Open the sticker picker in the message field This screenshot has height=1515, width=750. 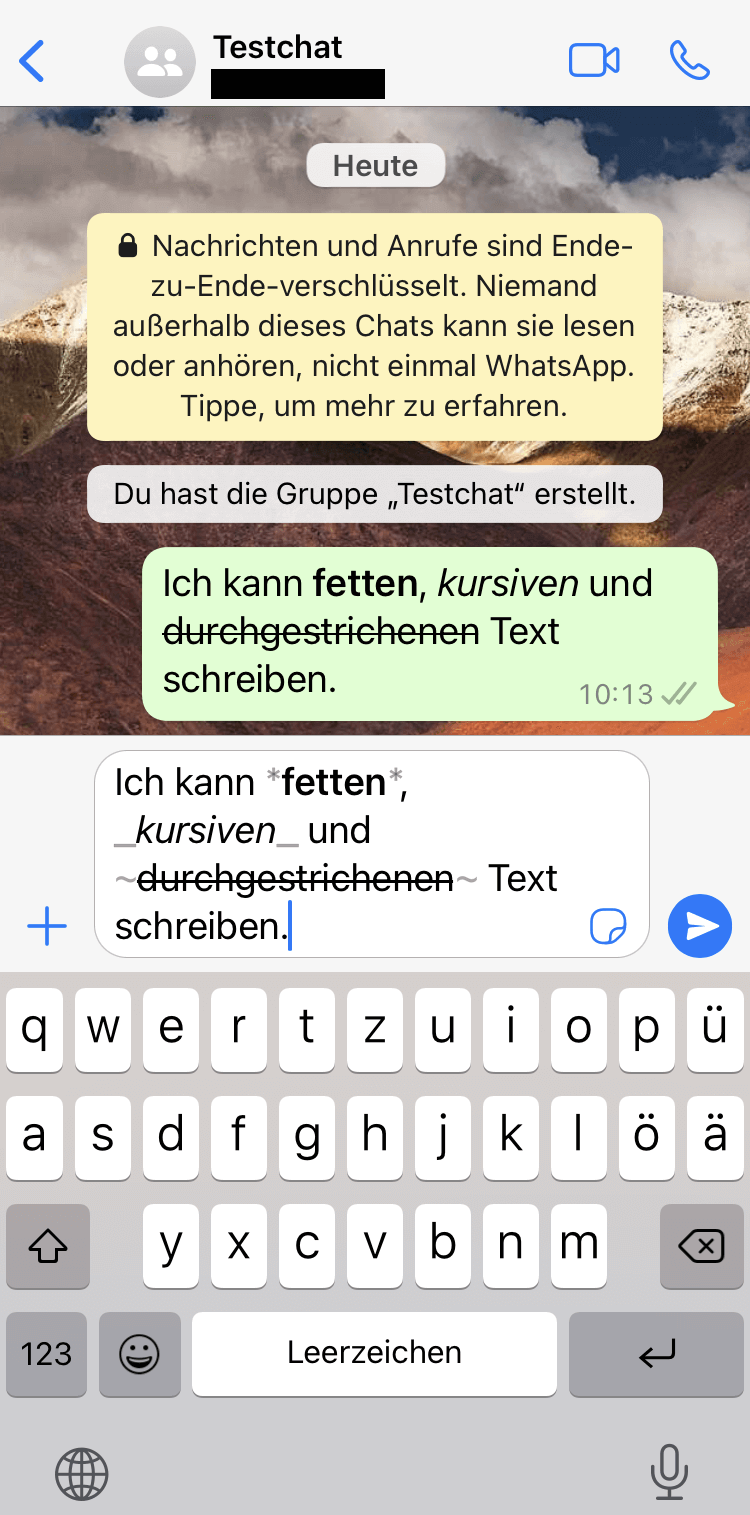(x=608, y=927)
